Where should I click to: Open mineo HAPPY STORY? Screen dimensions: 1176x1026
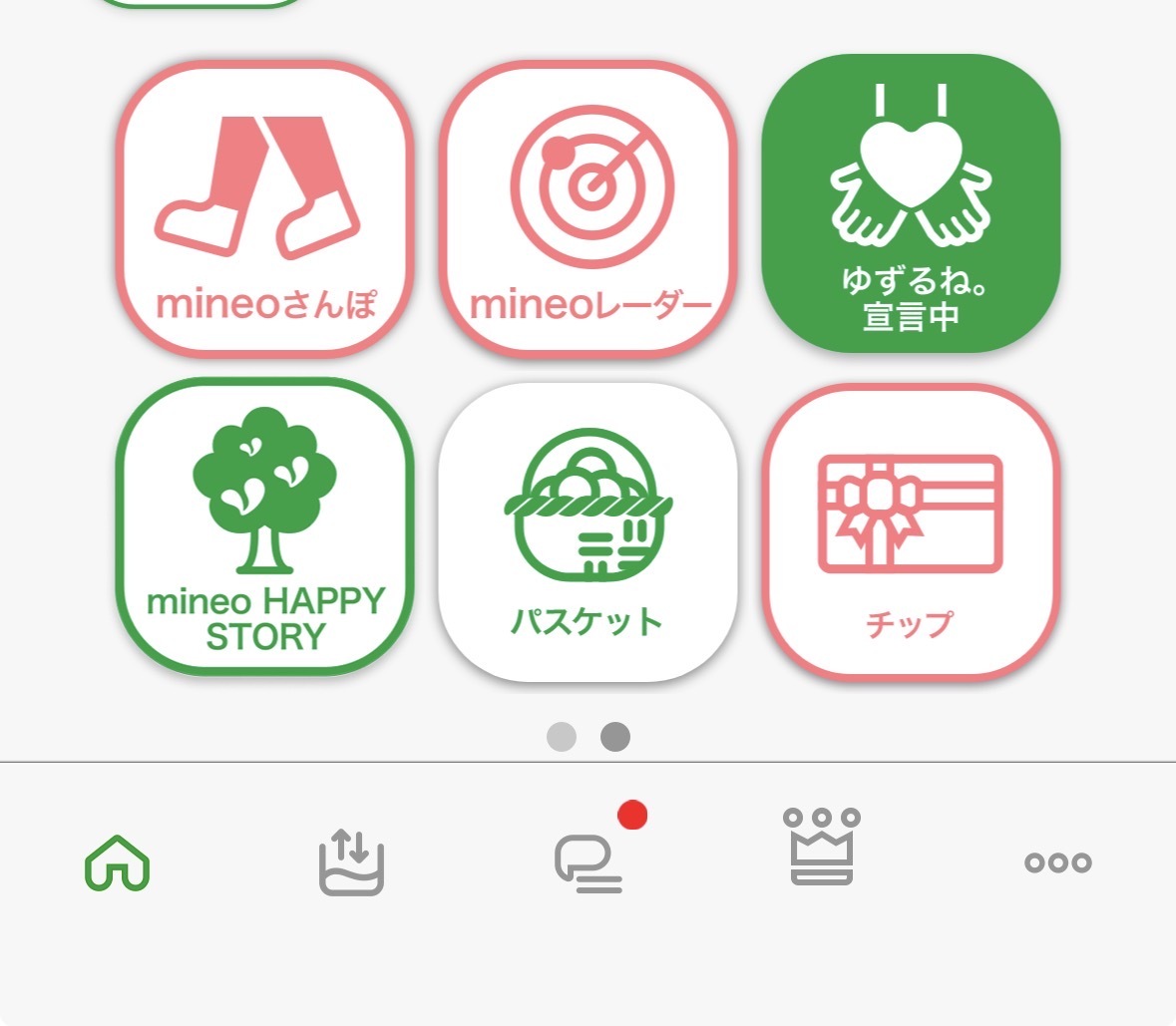pyautogui.click(x=265, y=527)
